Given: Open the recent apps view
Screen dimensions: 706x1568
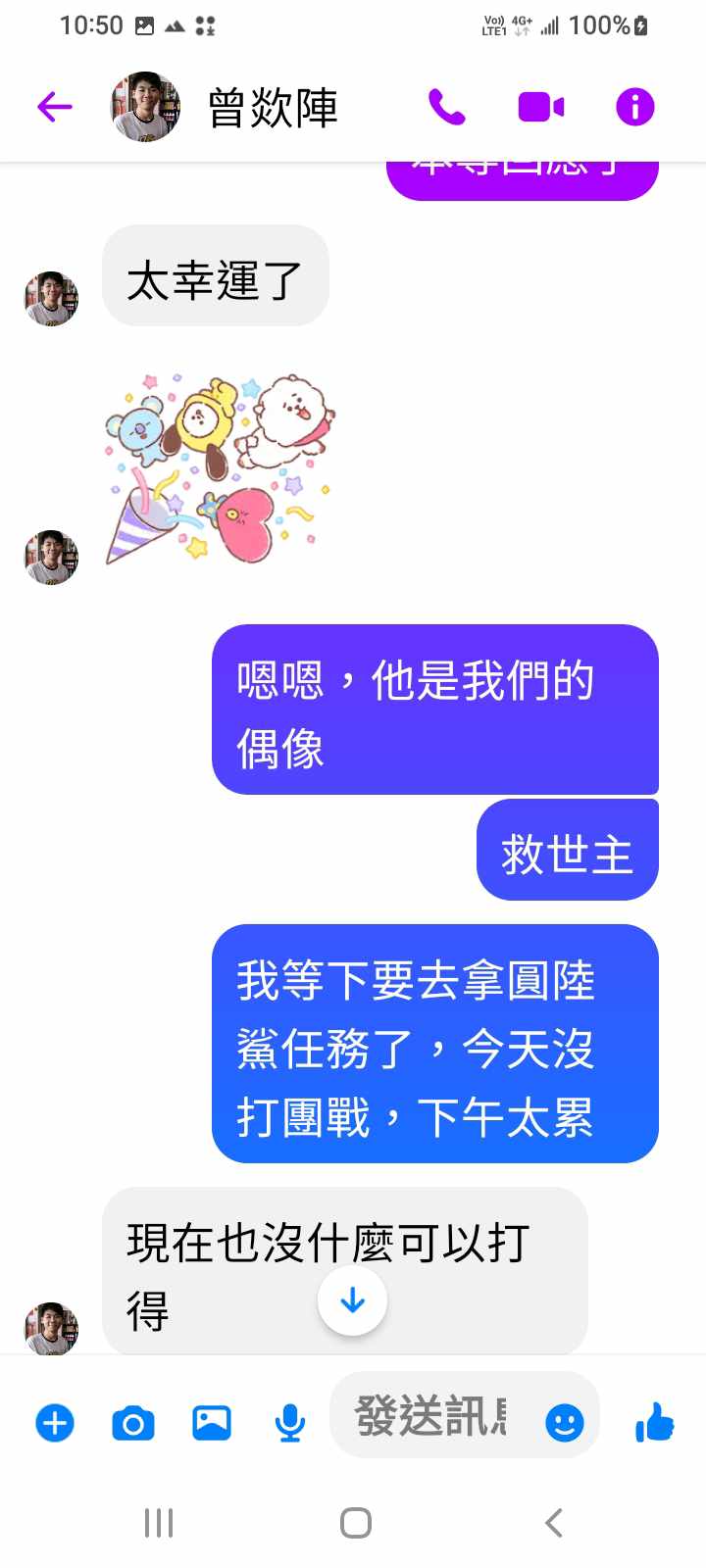Looking at the screenshot, I should [159, 1523].
